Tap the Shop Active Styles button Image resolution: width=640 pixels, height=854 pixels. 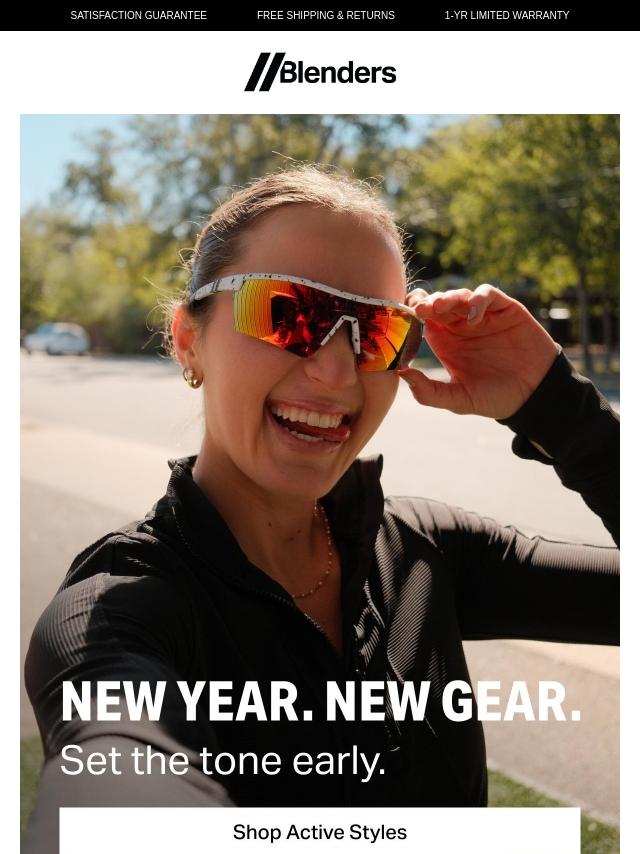320,831
